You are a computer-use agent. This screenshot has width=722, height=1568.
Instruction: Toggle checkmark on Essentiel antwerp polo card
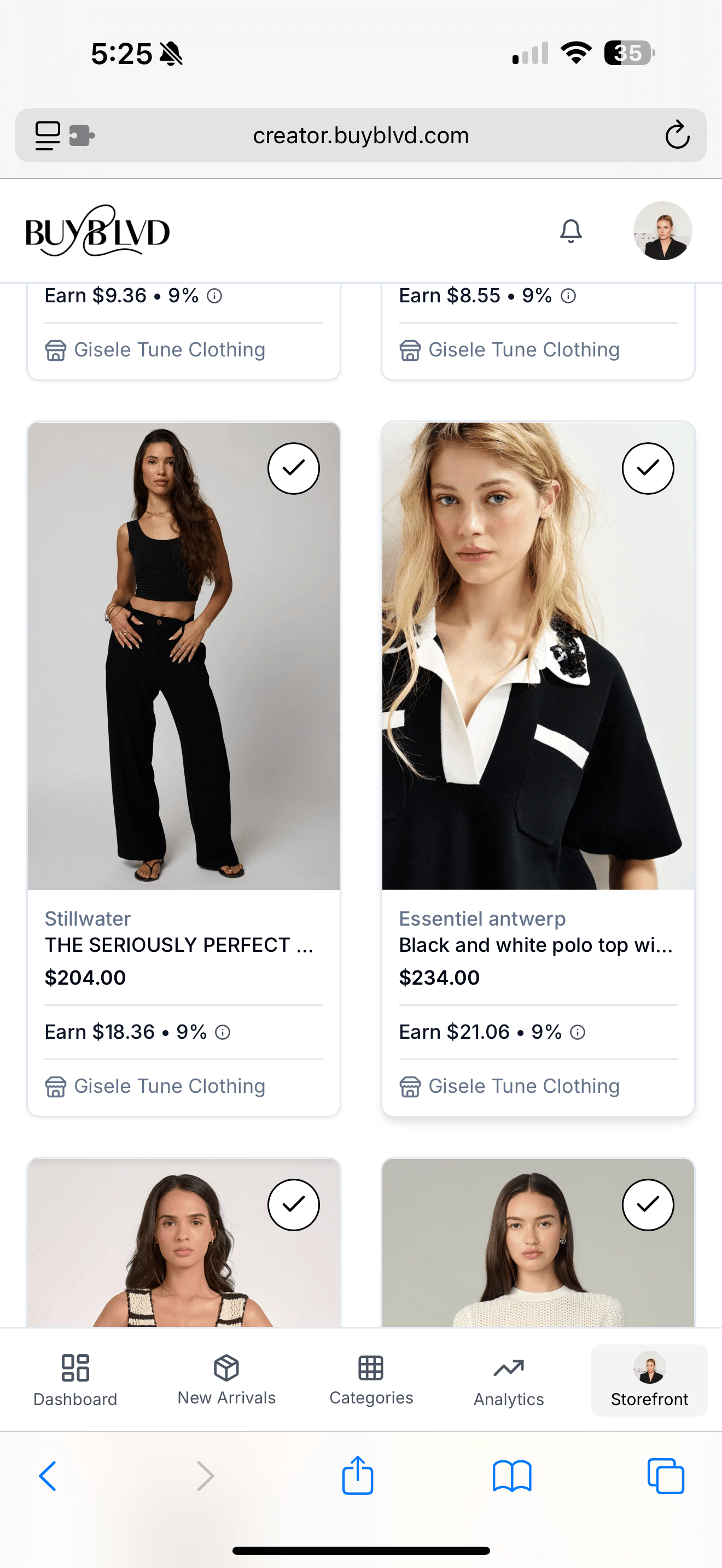pyautogui.click(x=647, y=468)
